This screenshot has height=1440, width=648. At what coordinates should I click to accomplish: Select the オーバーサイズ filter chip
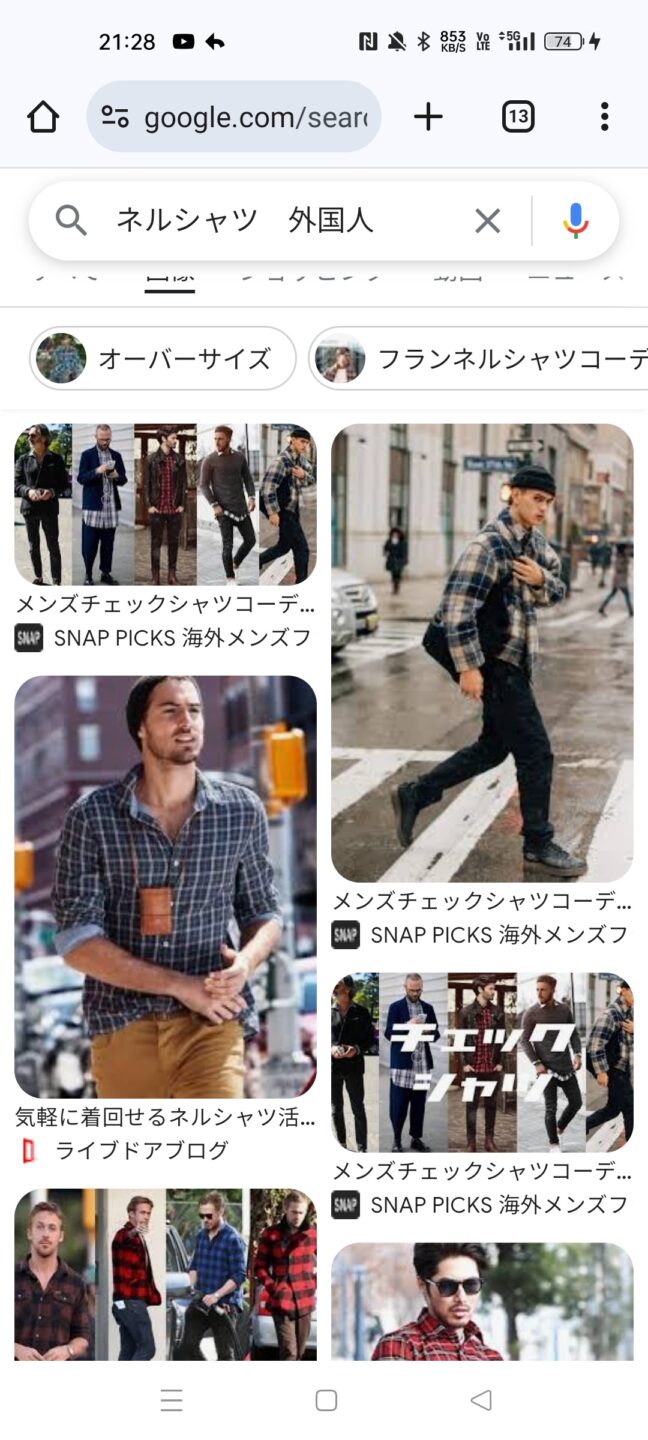click(x=163, y=359)
